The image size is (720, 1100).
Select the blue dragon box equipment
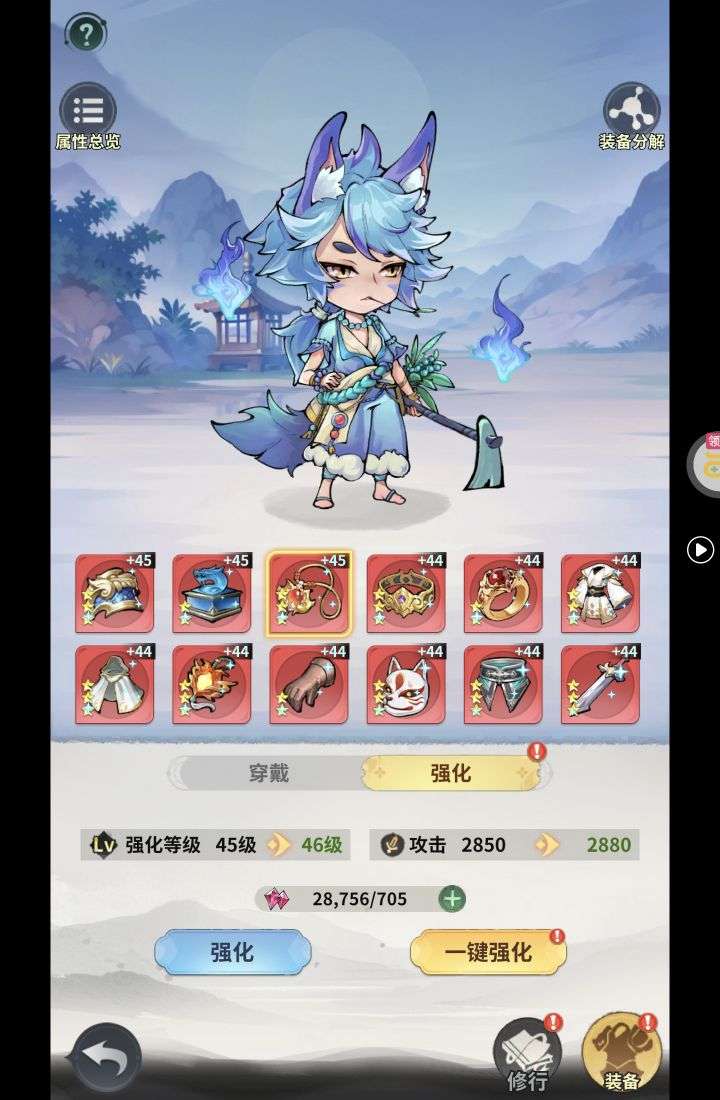coord(211,594)
